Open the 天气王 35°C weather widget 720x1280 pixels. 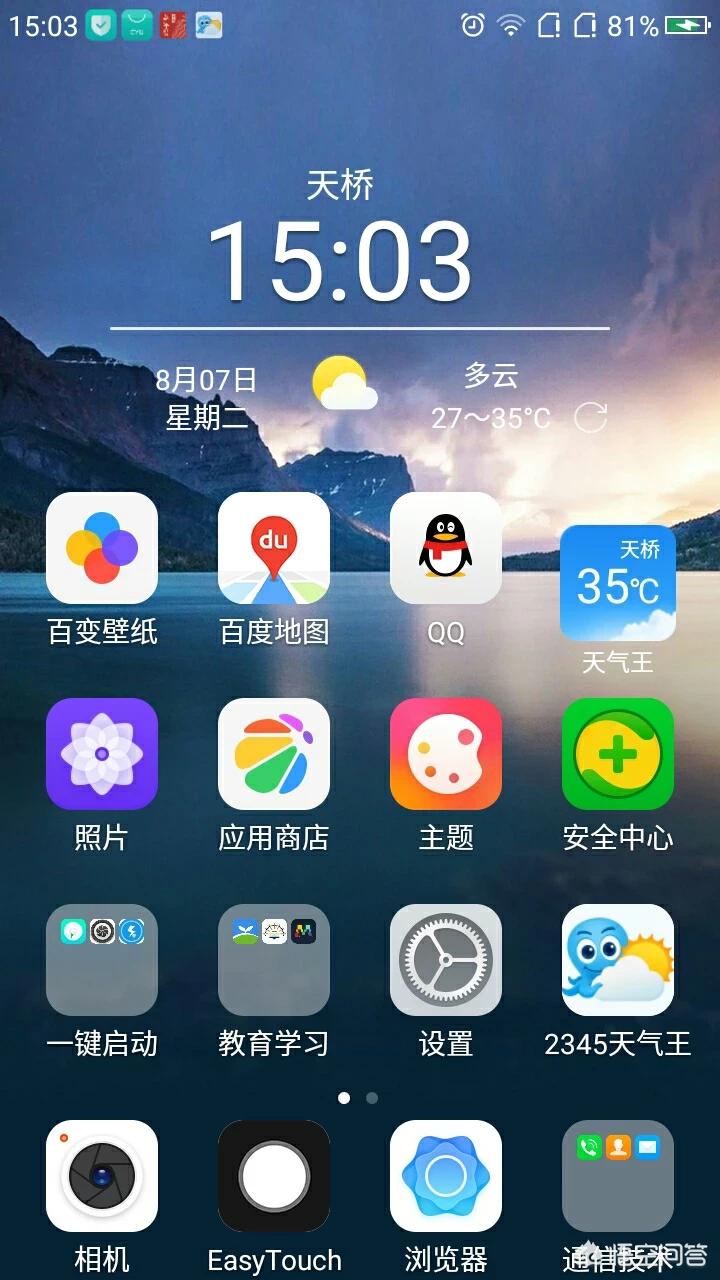(618, 583)
